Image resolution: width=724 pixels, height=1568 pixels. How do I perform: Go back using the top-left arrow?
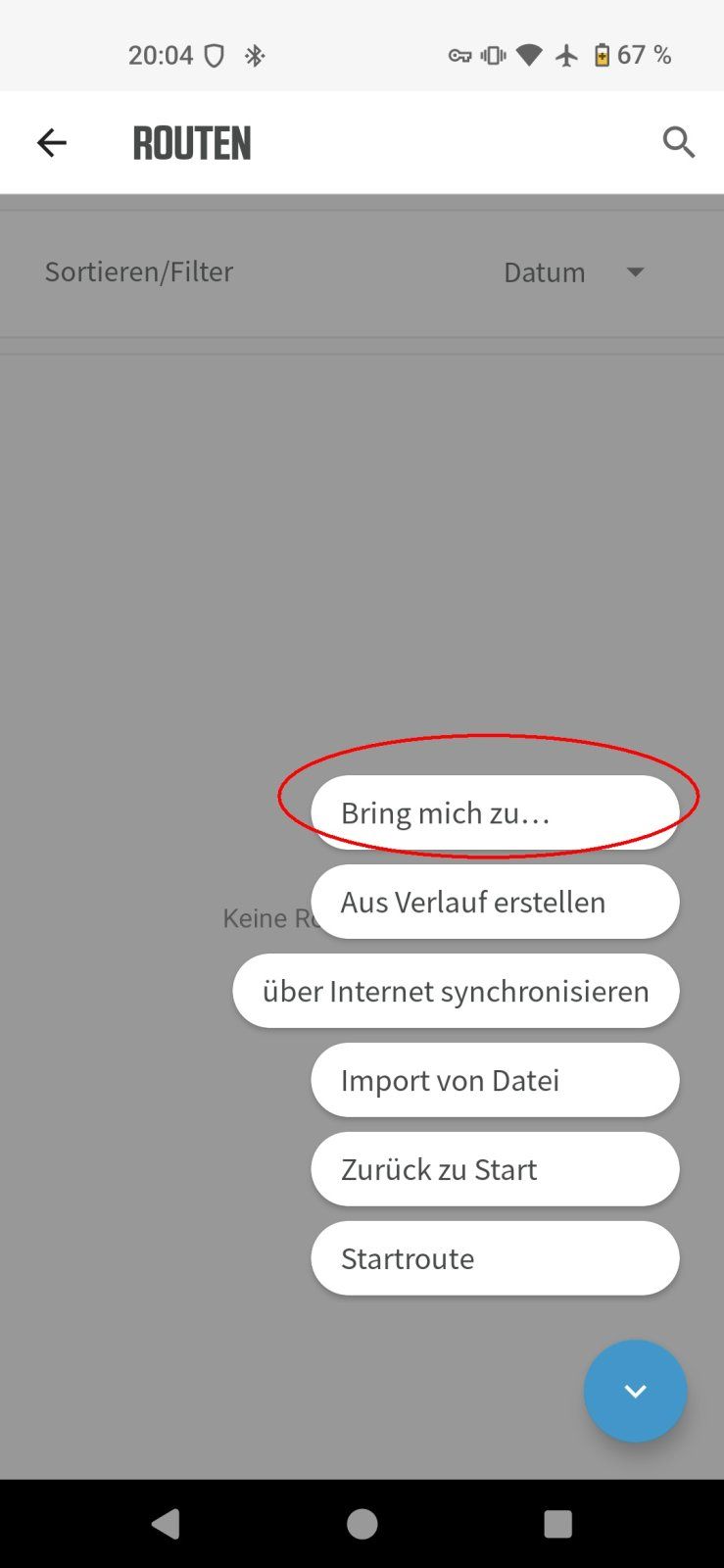[51, 143]
